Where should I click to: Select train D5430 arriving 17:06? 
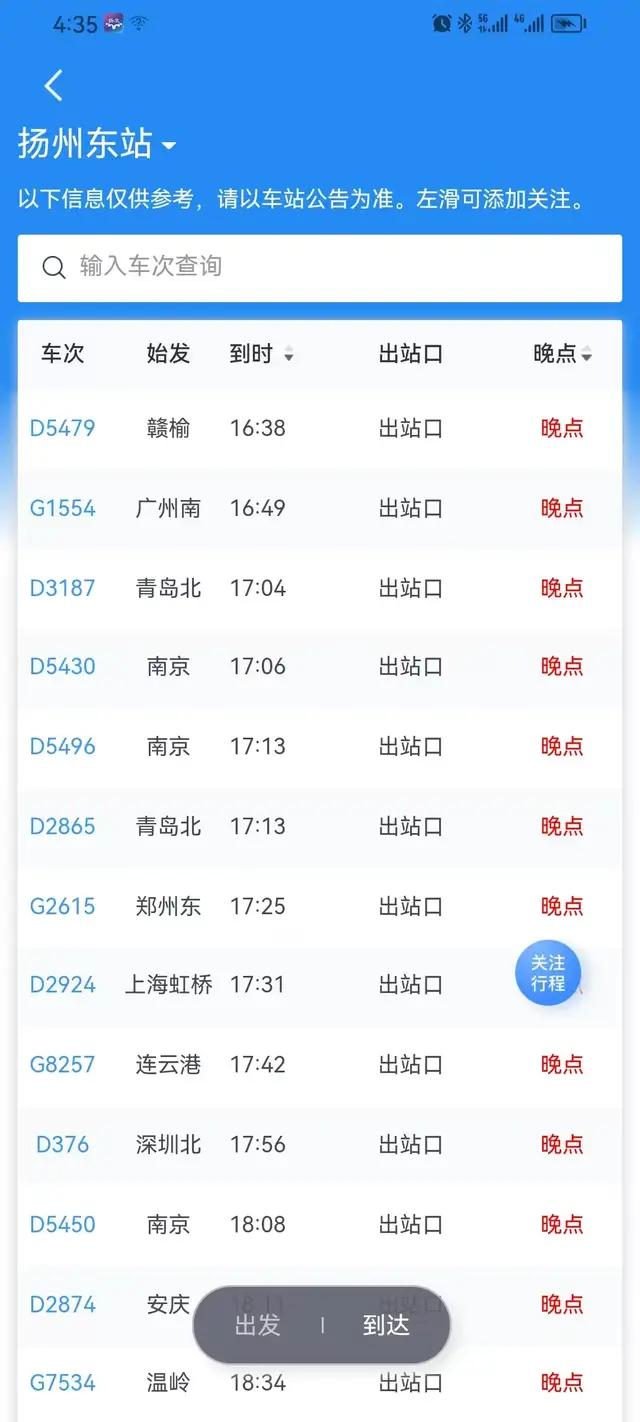(62, 667)
